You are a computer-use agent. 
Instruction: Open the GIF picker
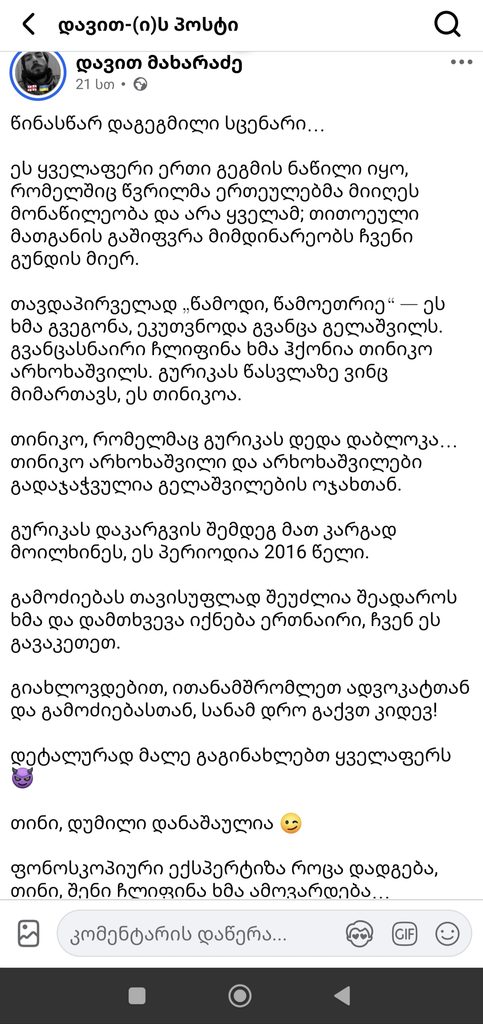coord(404,935)
